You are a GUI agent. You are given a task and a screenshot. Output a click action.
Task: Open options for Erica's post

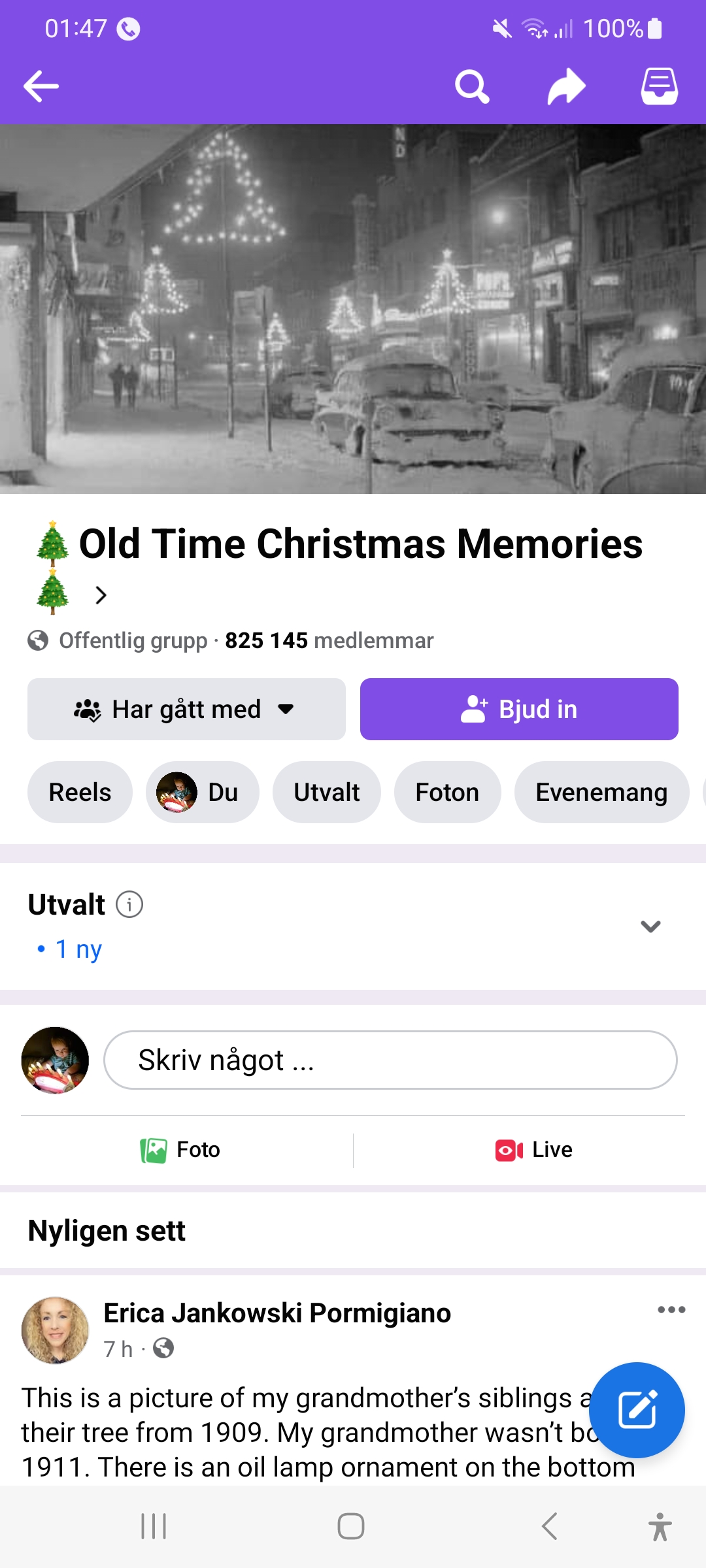671,1309
